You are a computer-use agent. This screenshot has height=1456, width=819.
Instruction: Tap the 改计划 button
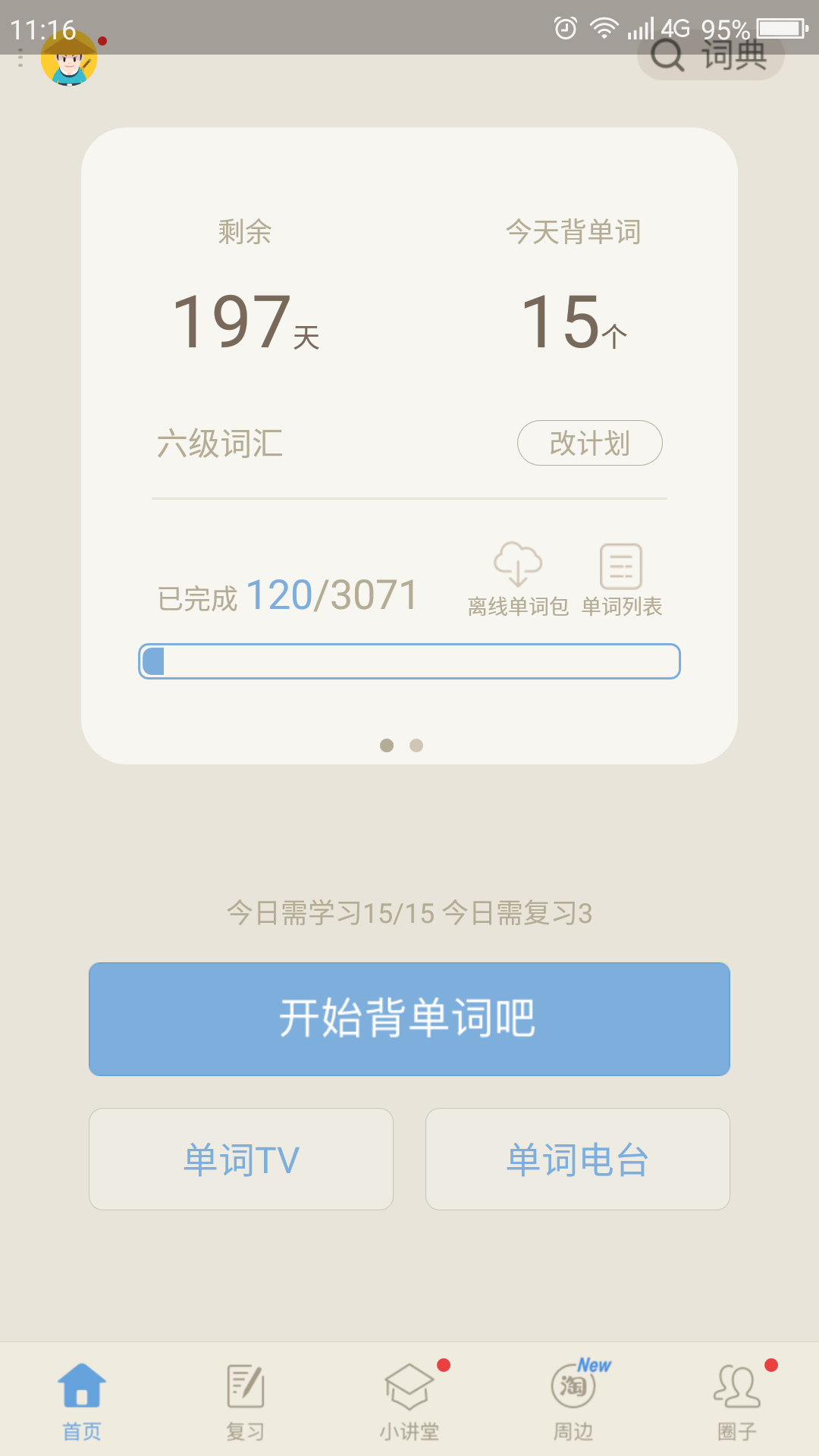(590, 443)
